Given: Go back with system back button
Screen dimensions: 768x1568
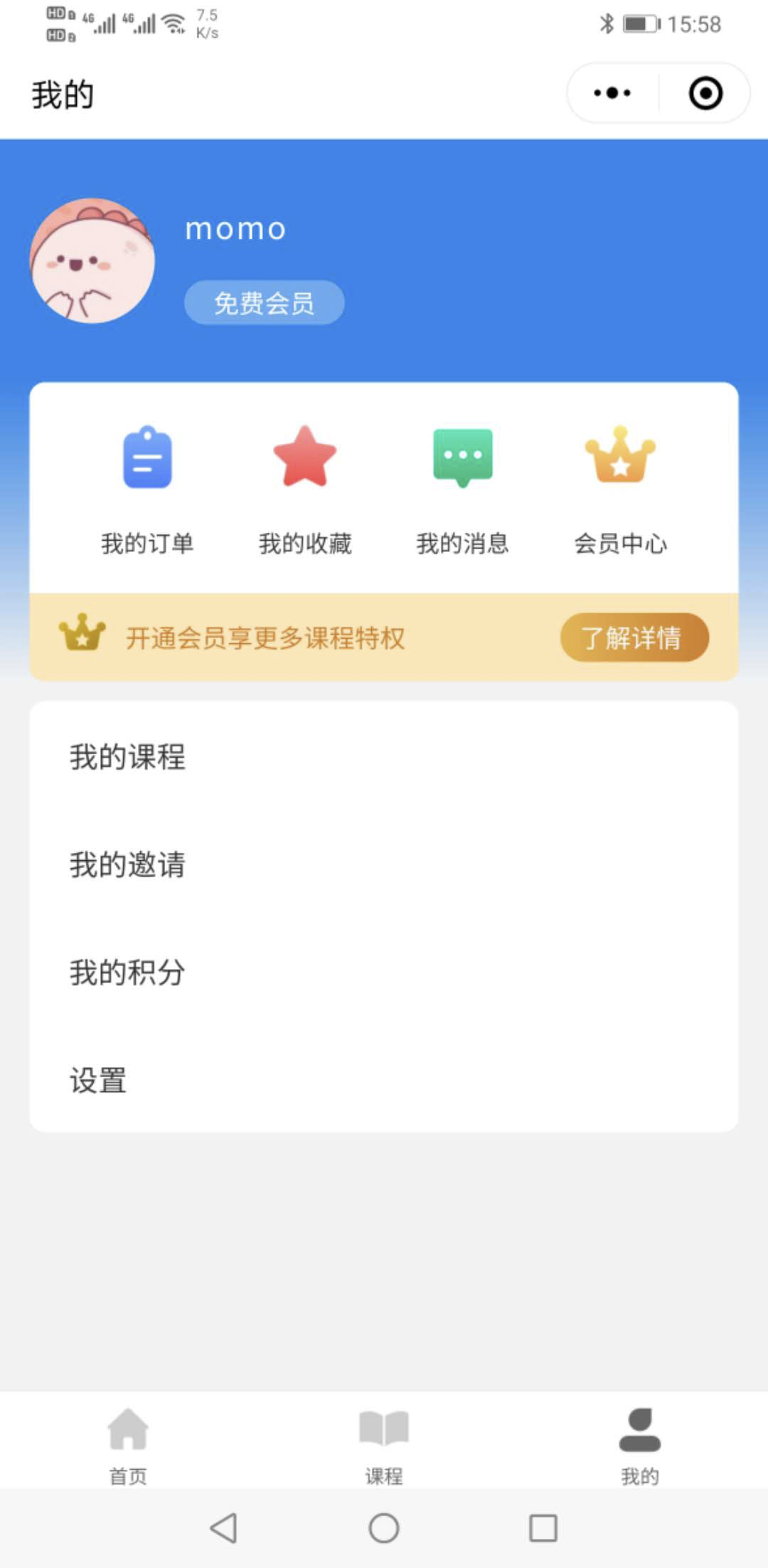Looking at the screenshot, I should click(x=224, y=1527).
